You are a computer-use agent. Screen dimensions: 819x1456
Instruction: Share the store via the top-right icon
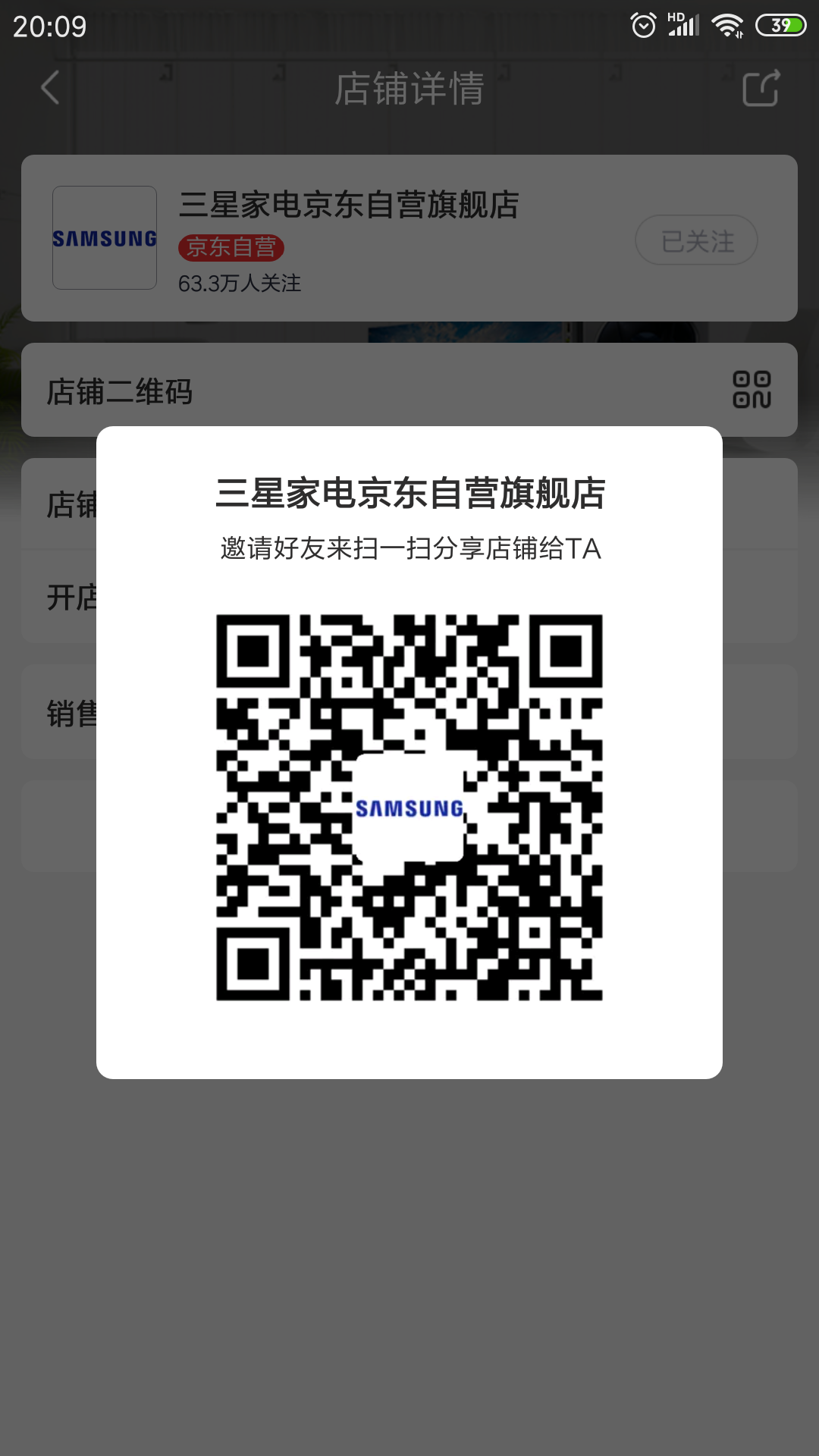coord(761,88)
